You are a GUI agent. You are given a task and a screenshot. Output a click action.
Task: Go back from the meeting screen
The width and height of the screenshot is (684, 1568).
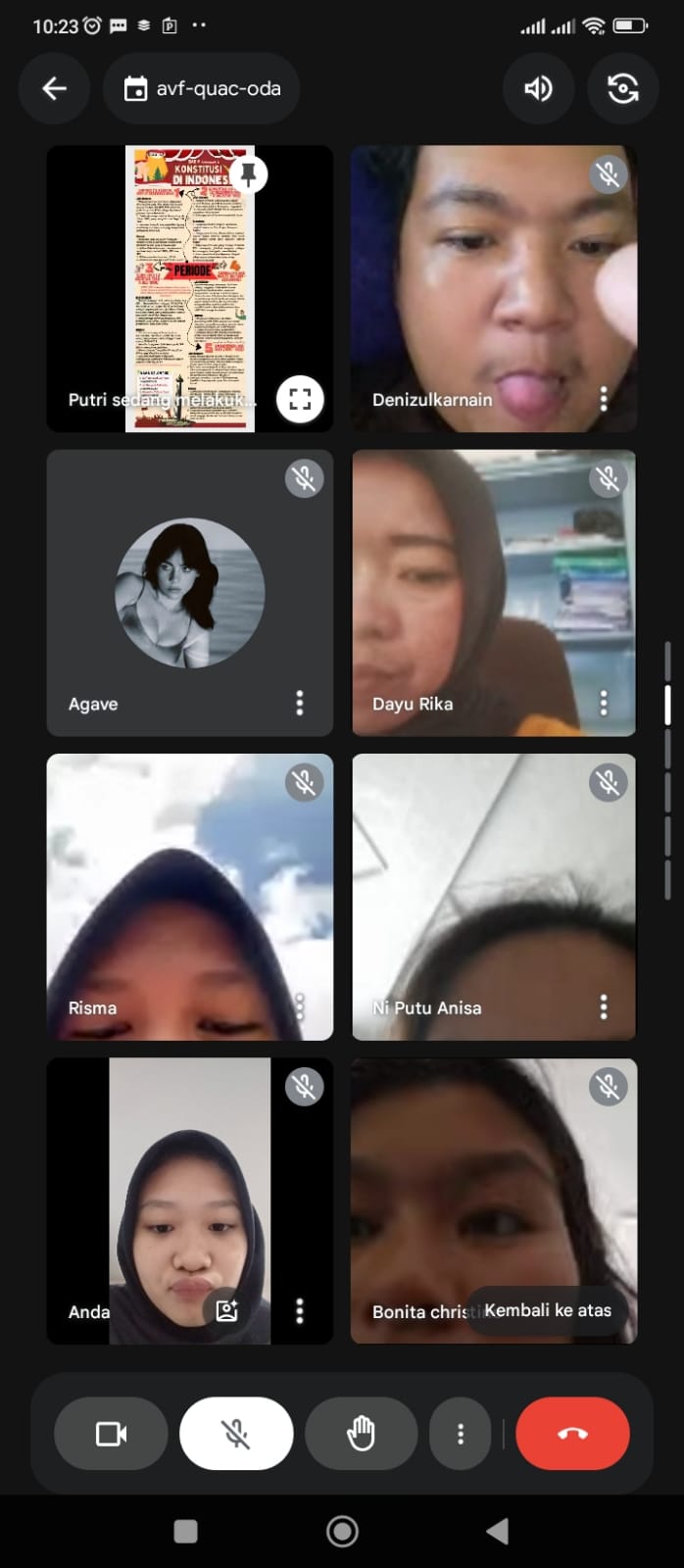[x=54, y=89]
